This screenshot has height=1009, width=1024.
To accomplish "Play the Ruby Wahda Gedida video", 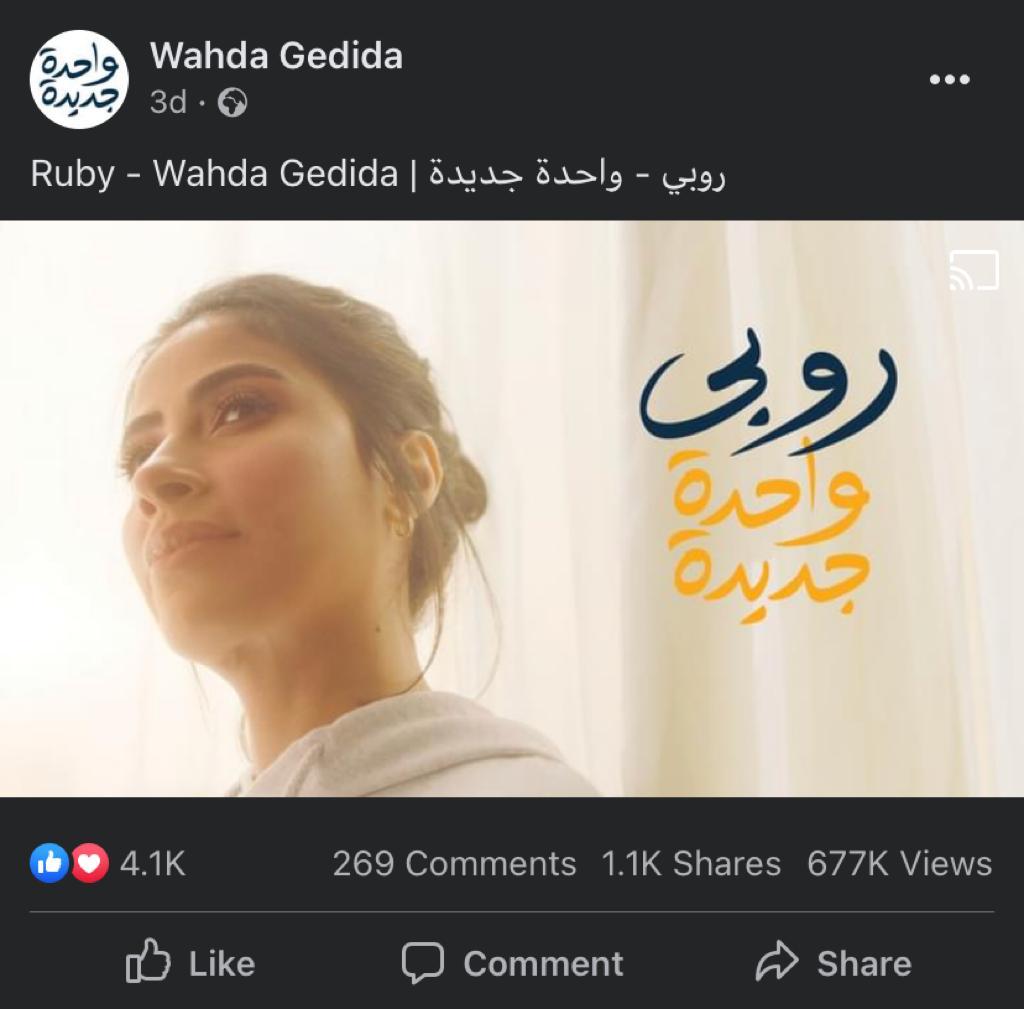I will point(512,508).
